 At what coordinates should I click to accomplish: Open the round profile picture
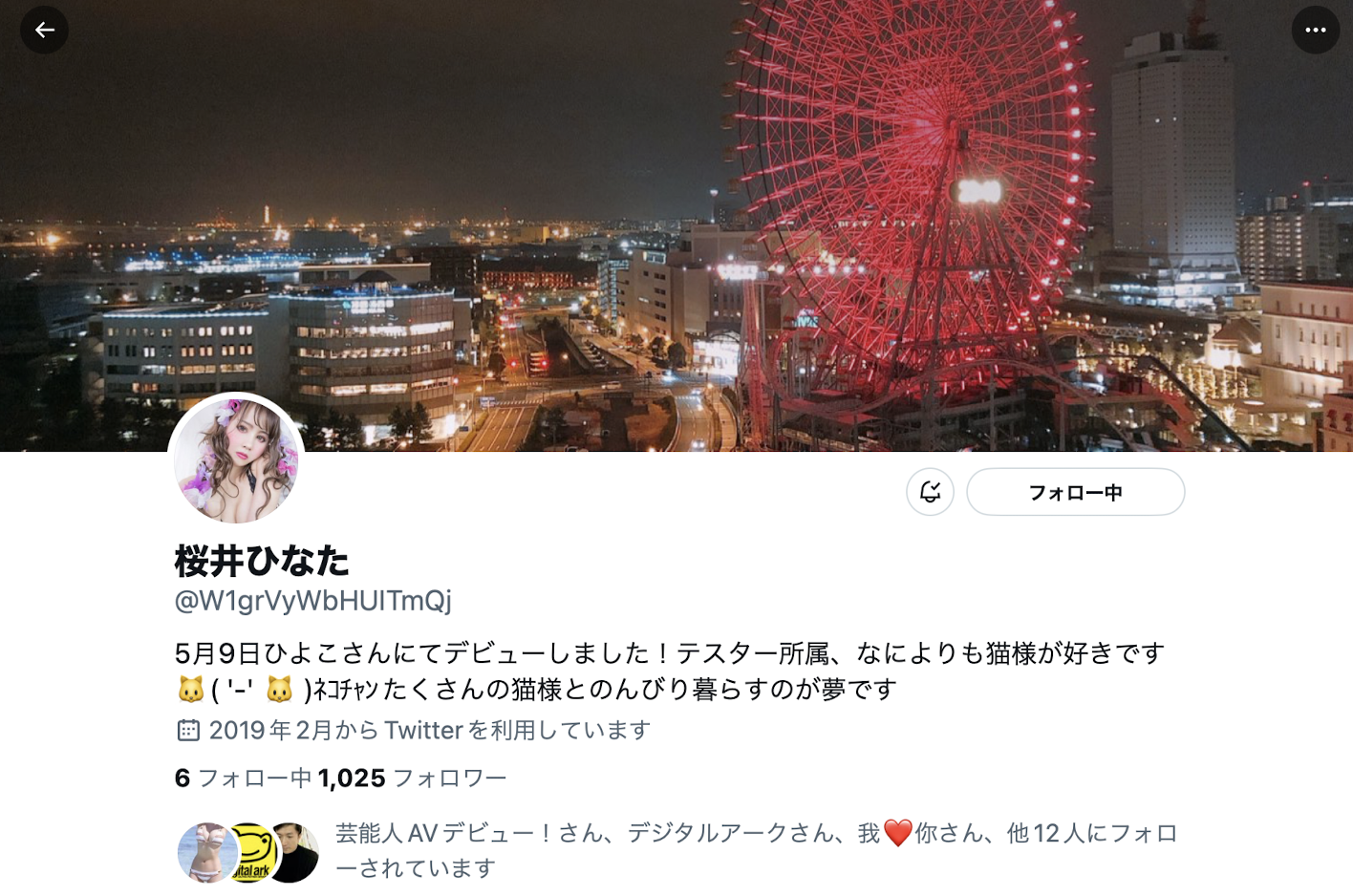236,460
